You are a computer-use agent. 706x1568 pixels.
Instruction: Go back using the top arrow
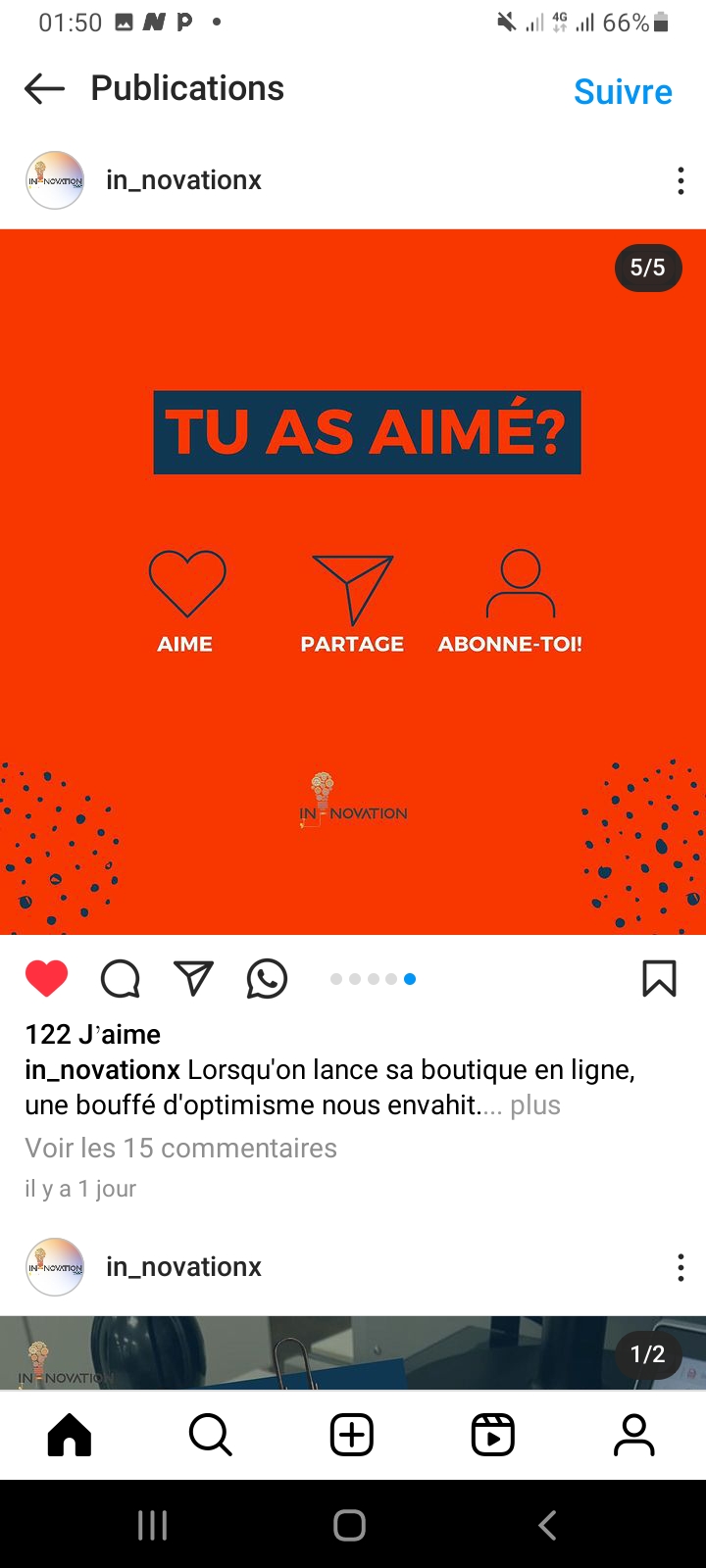click(x=44, y=89)
